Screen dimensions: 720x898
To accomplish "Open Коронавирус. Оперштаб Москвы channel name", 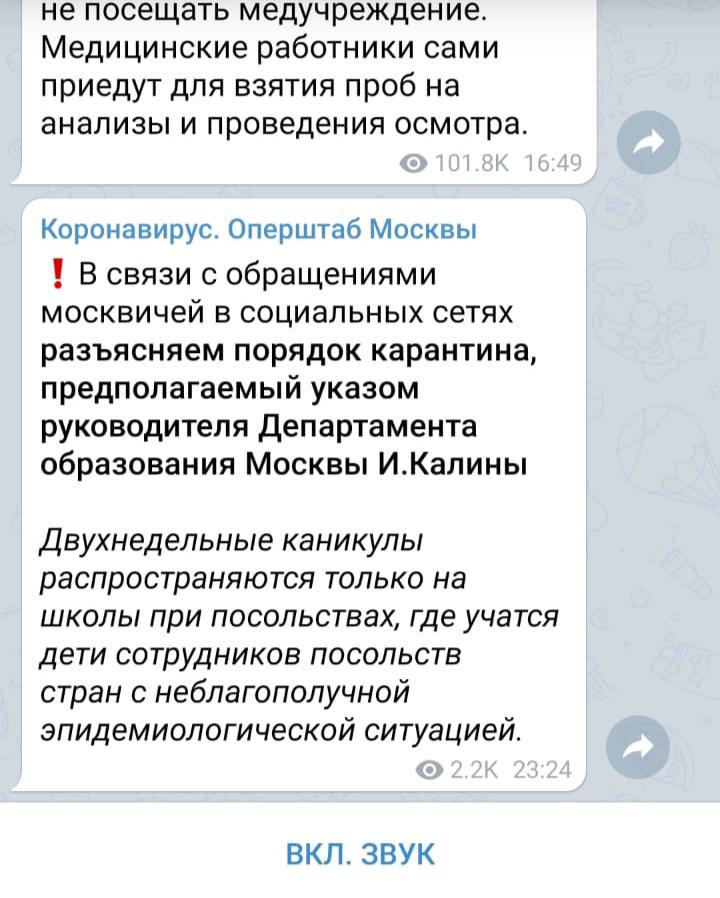I will [258, 230].
